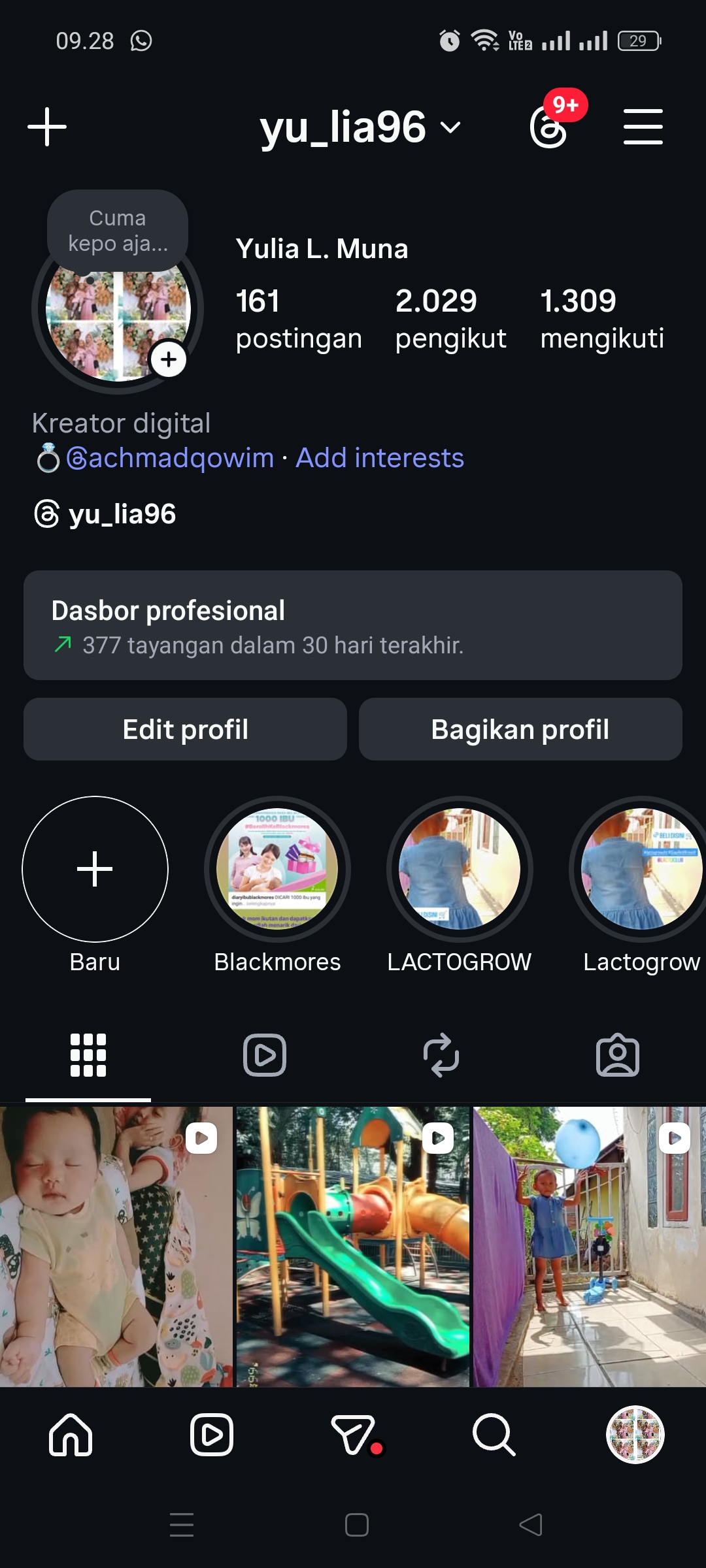Open the Dasbor profesional card

(353, 625)
